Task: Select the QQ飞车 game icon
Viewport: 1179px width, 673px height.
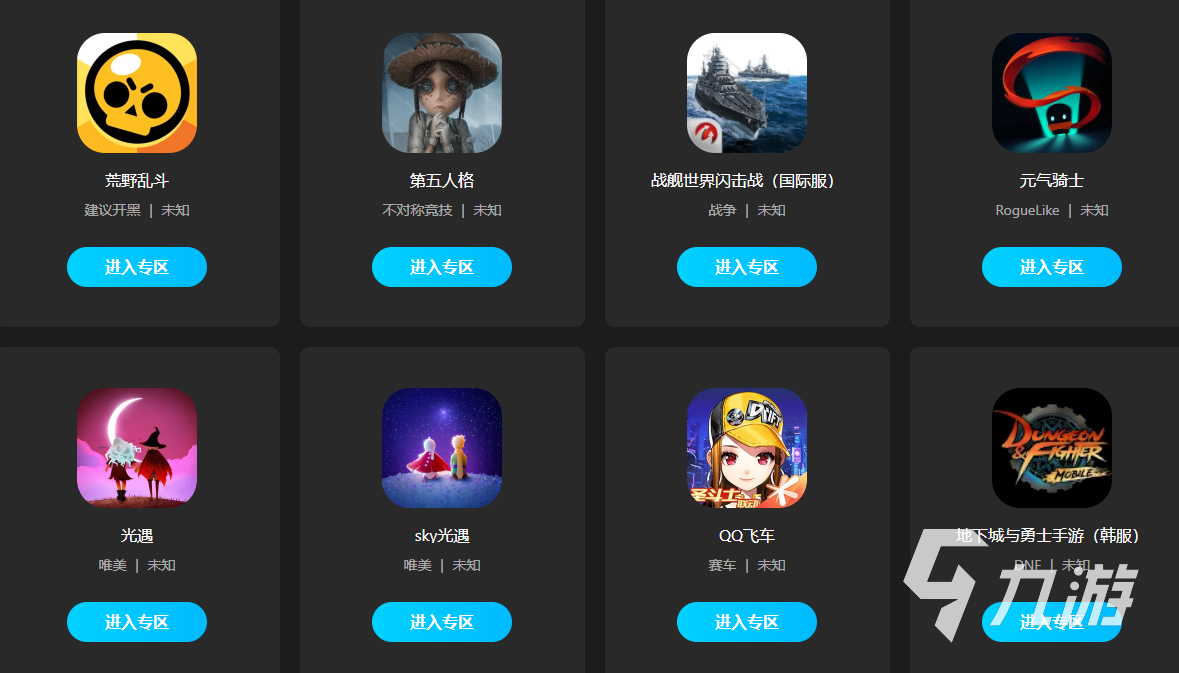Action: (747, 448)
